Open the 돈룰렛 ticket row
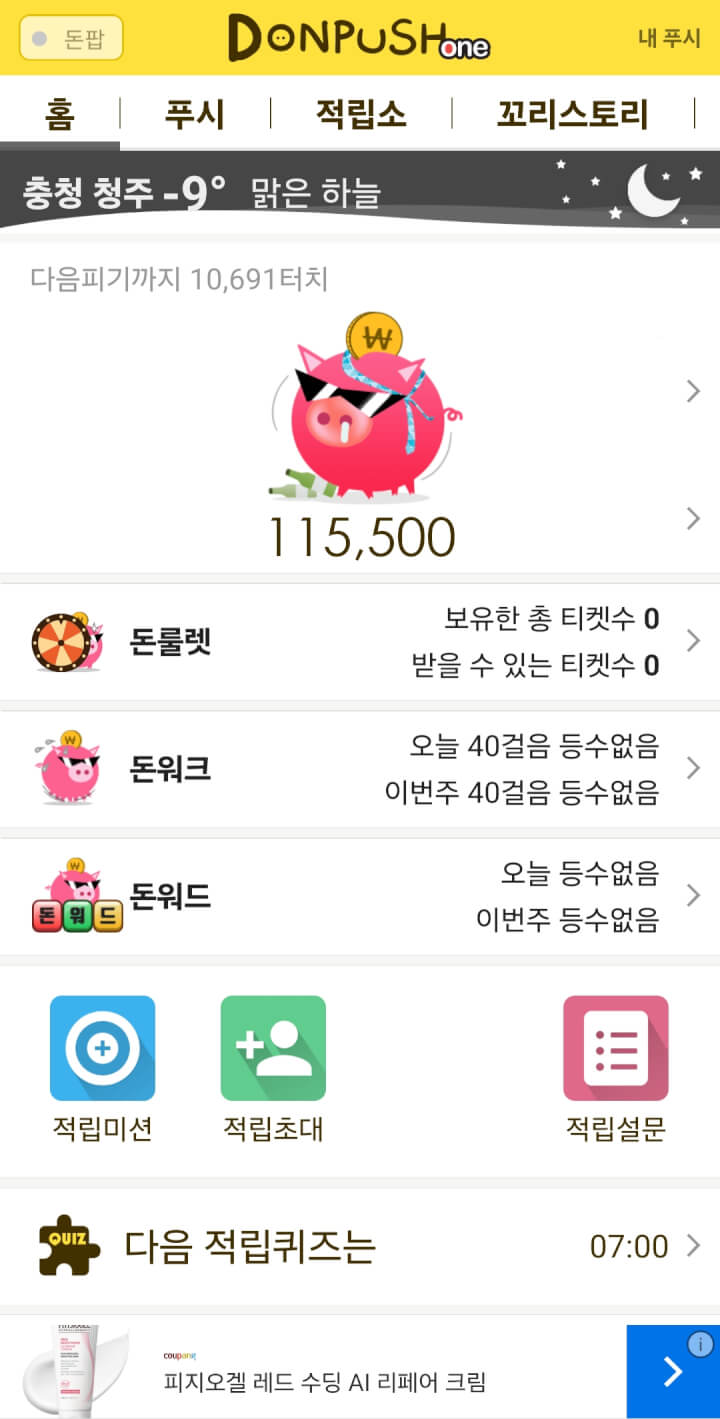720x1419 pixels. click(360, 641)
